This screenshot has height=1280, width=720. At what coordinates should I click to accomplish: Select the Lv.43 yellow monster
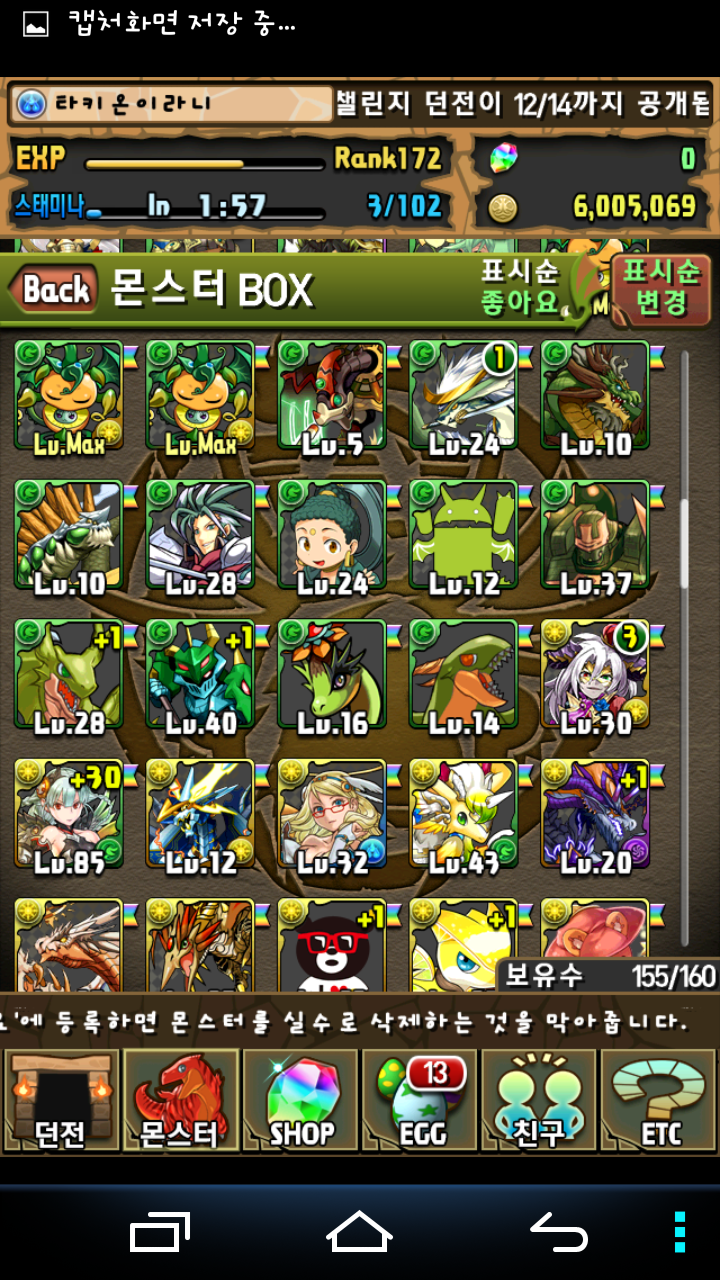coord(464,816)
